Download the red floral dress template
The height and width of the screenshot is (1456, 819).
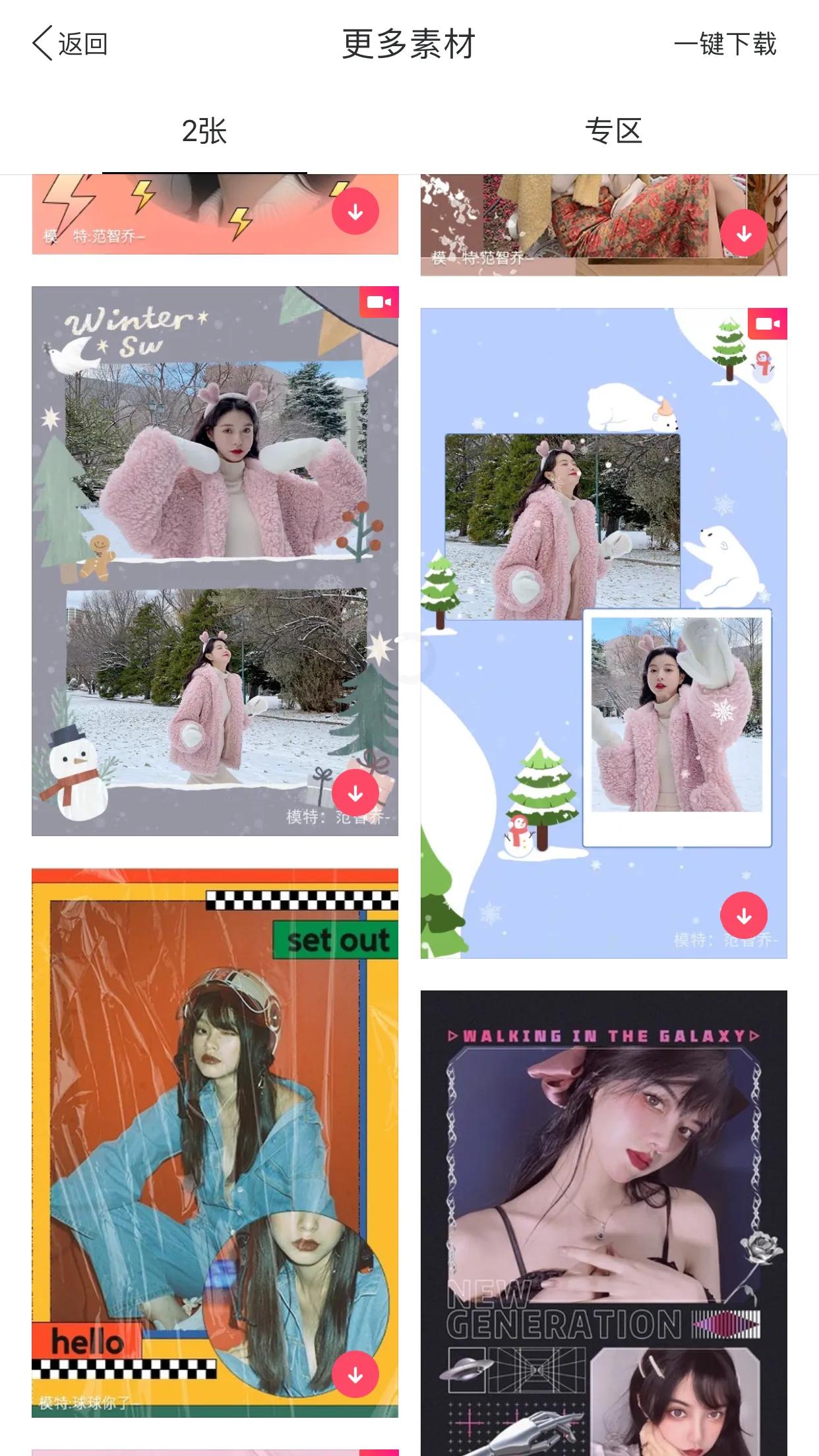tap(744, 233)
